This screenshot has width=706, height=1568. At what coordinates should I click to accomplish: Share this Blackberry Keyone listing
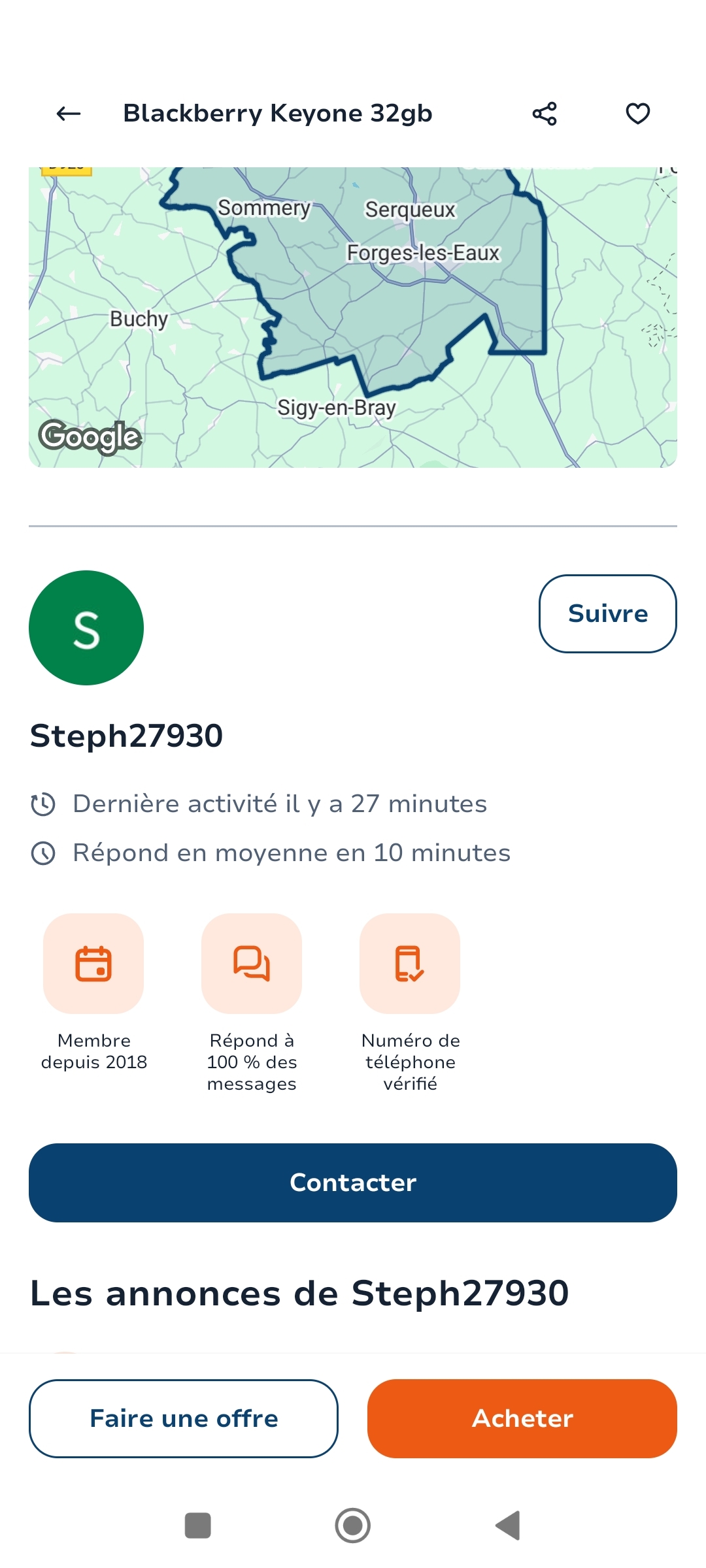(x=545, y=114)
